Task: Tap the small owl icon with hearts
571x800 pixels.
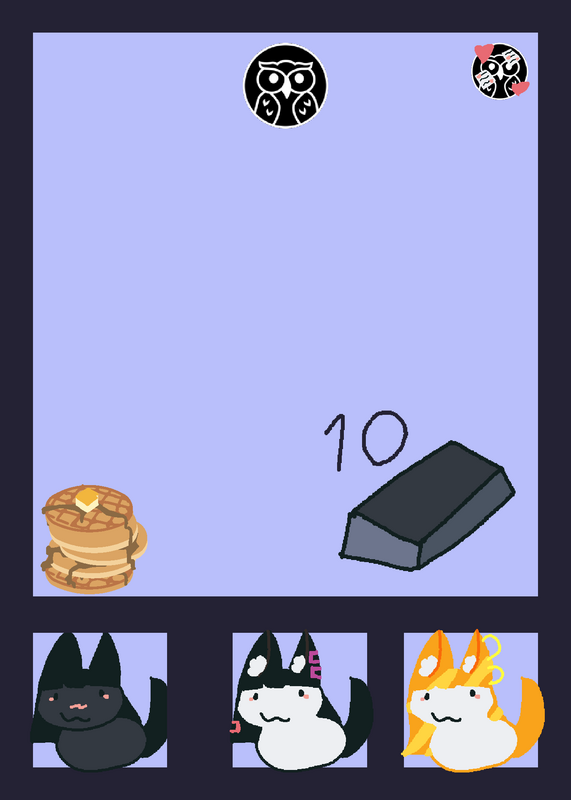Action: [500, 71]
